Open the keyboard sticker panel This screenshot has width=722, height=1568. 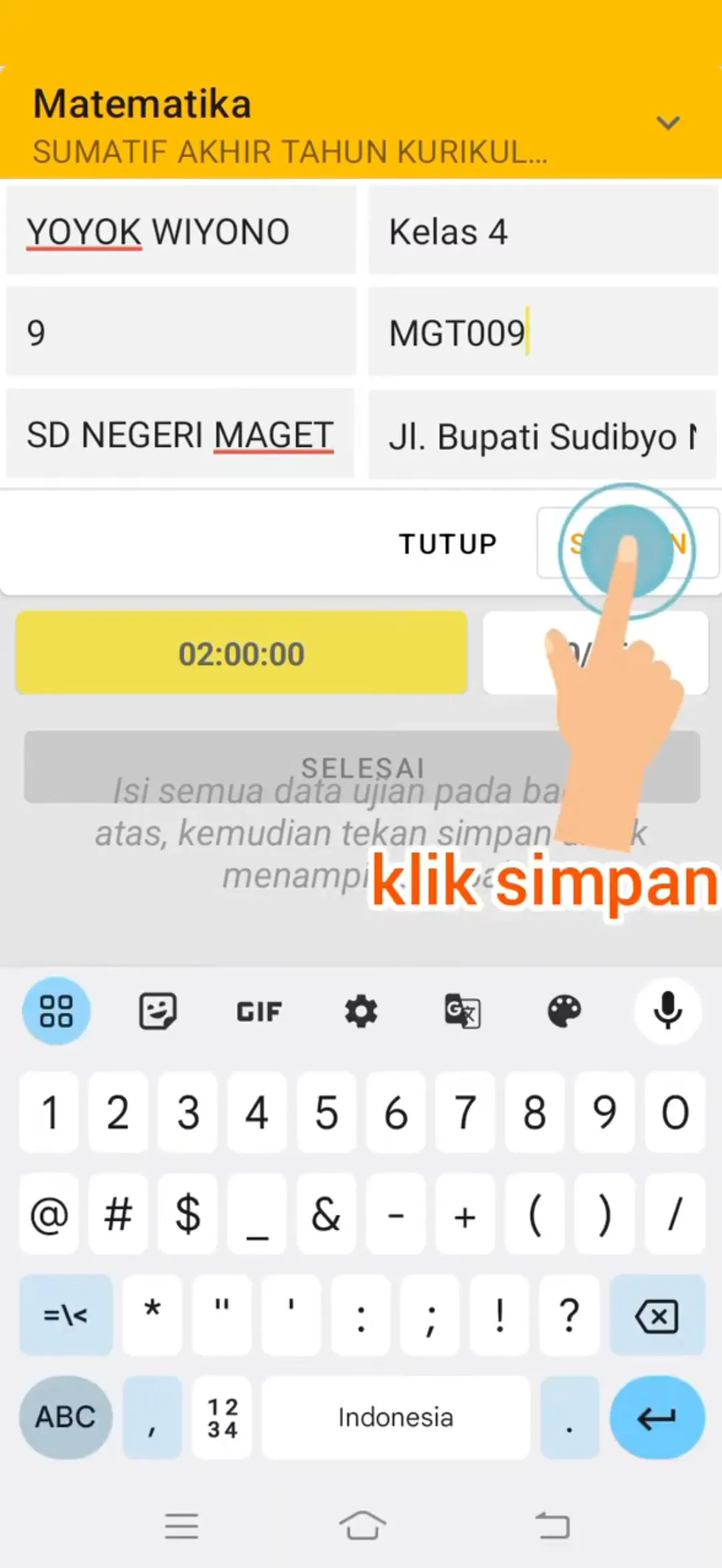[158, 1011]
